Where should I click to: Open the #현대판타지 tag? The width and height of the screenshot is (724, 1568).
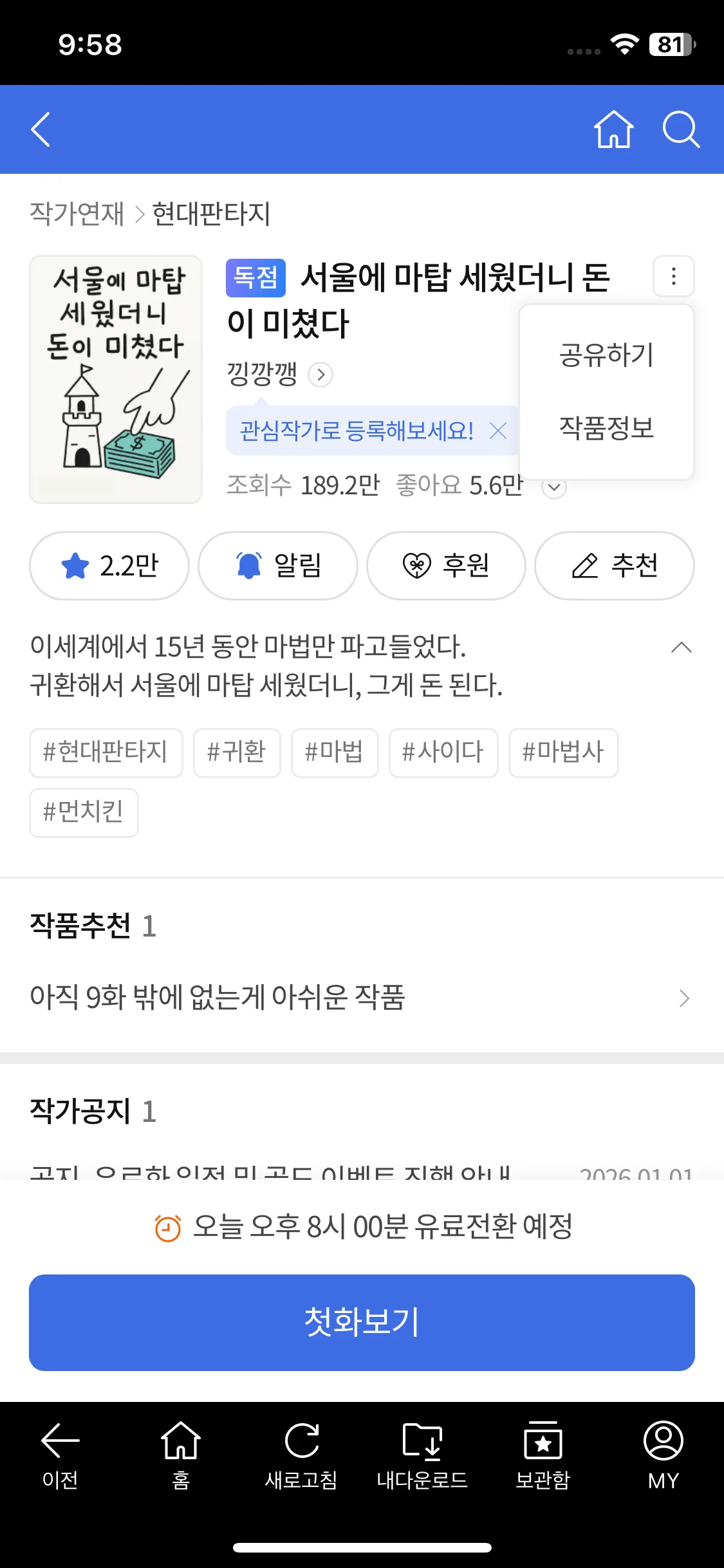106,752
